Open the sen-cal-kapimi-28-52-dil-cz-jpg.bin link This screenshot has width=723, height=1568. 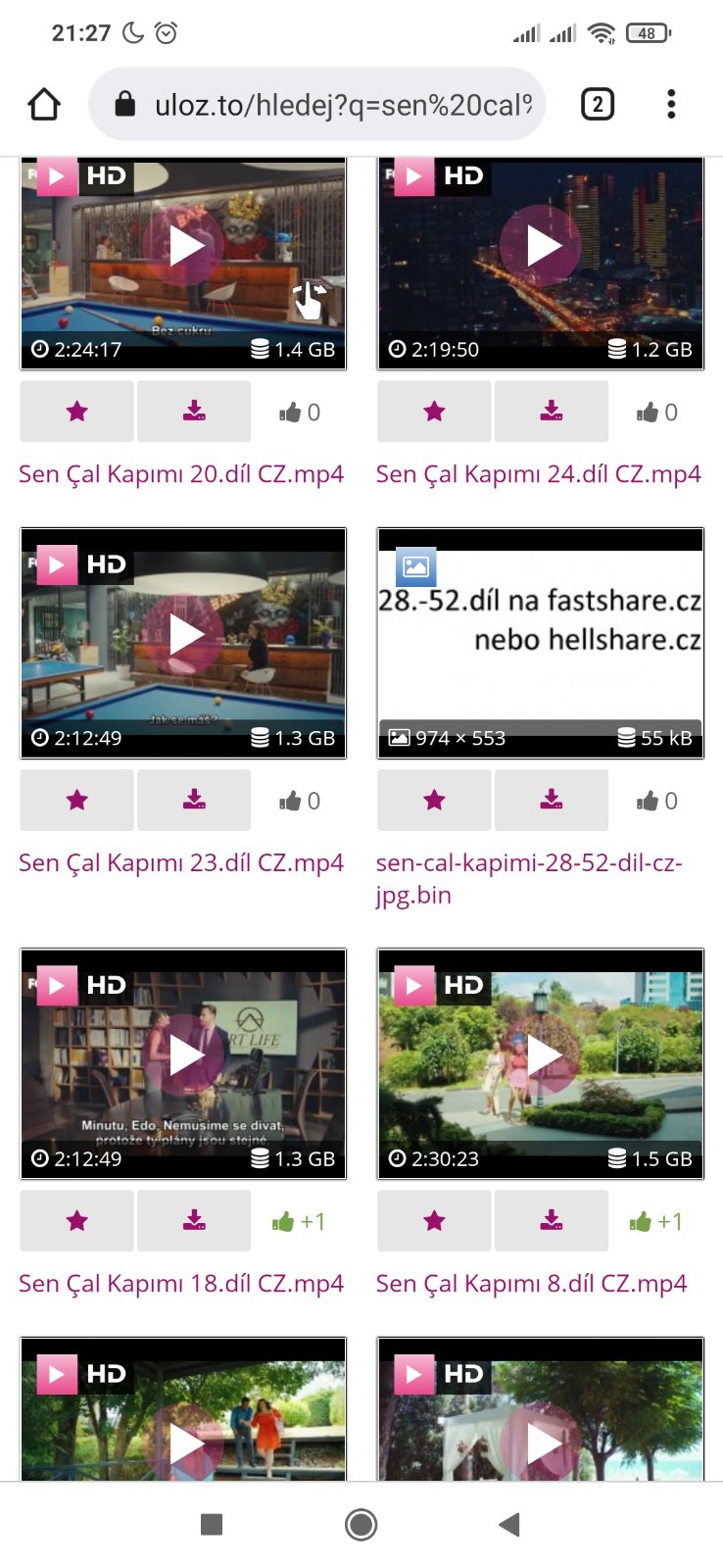529,878
